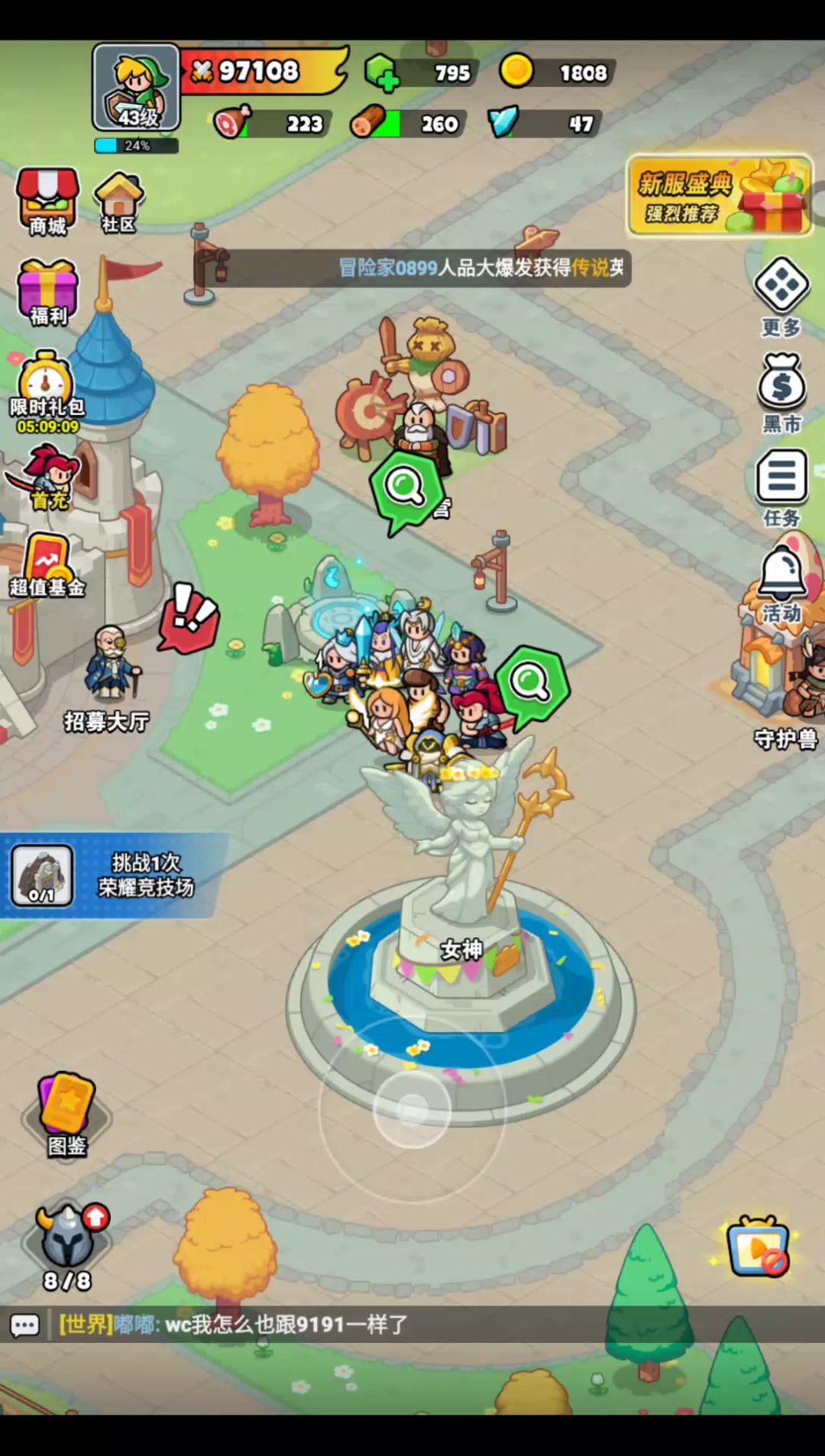This screenshot has height=1456, width=825.
Task: Open the 商城 shop
Action: 47,201
